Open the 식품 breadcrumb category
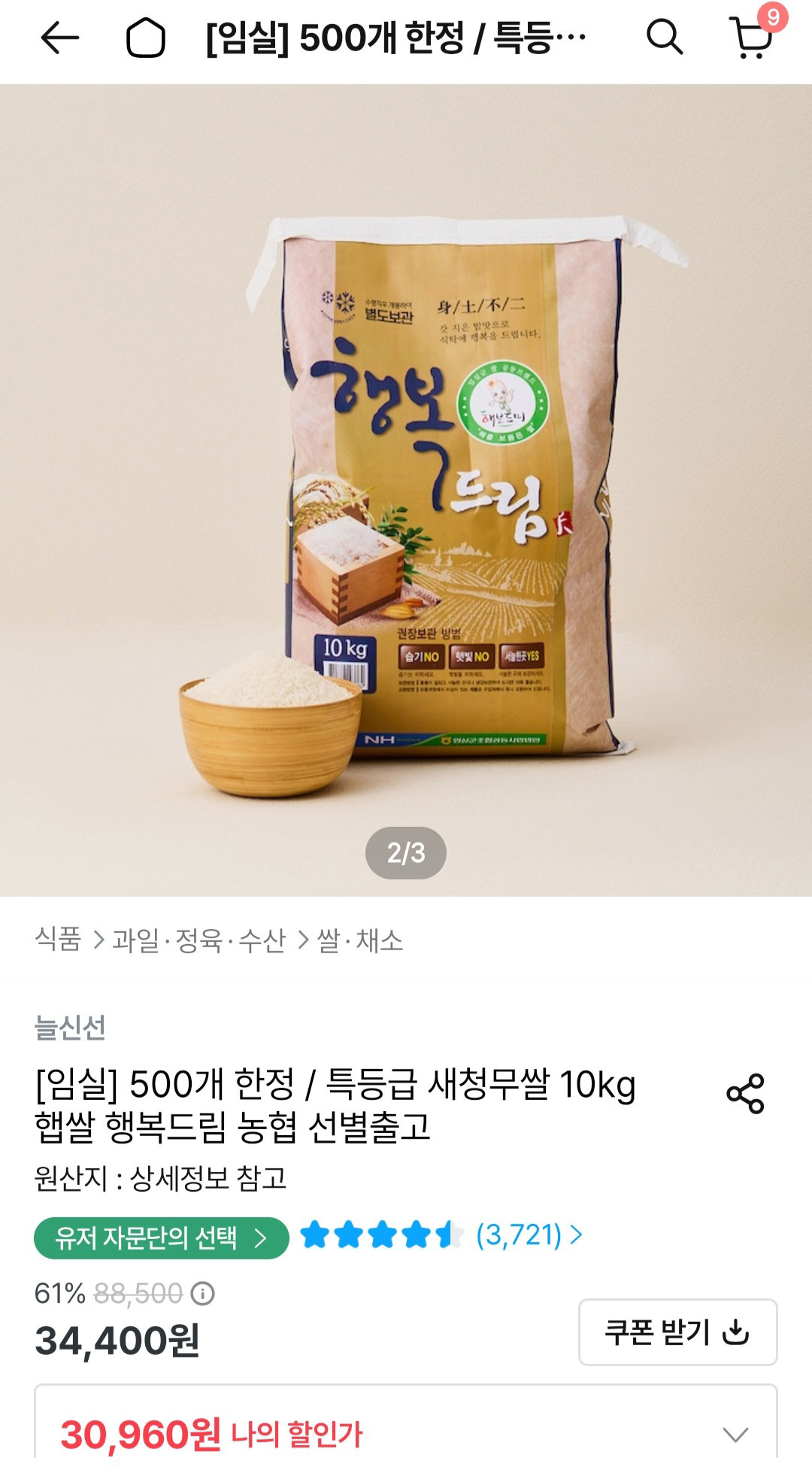The height and width of the screenshot is (1467, 812). 58,940
